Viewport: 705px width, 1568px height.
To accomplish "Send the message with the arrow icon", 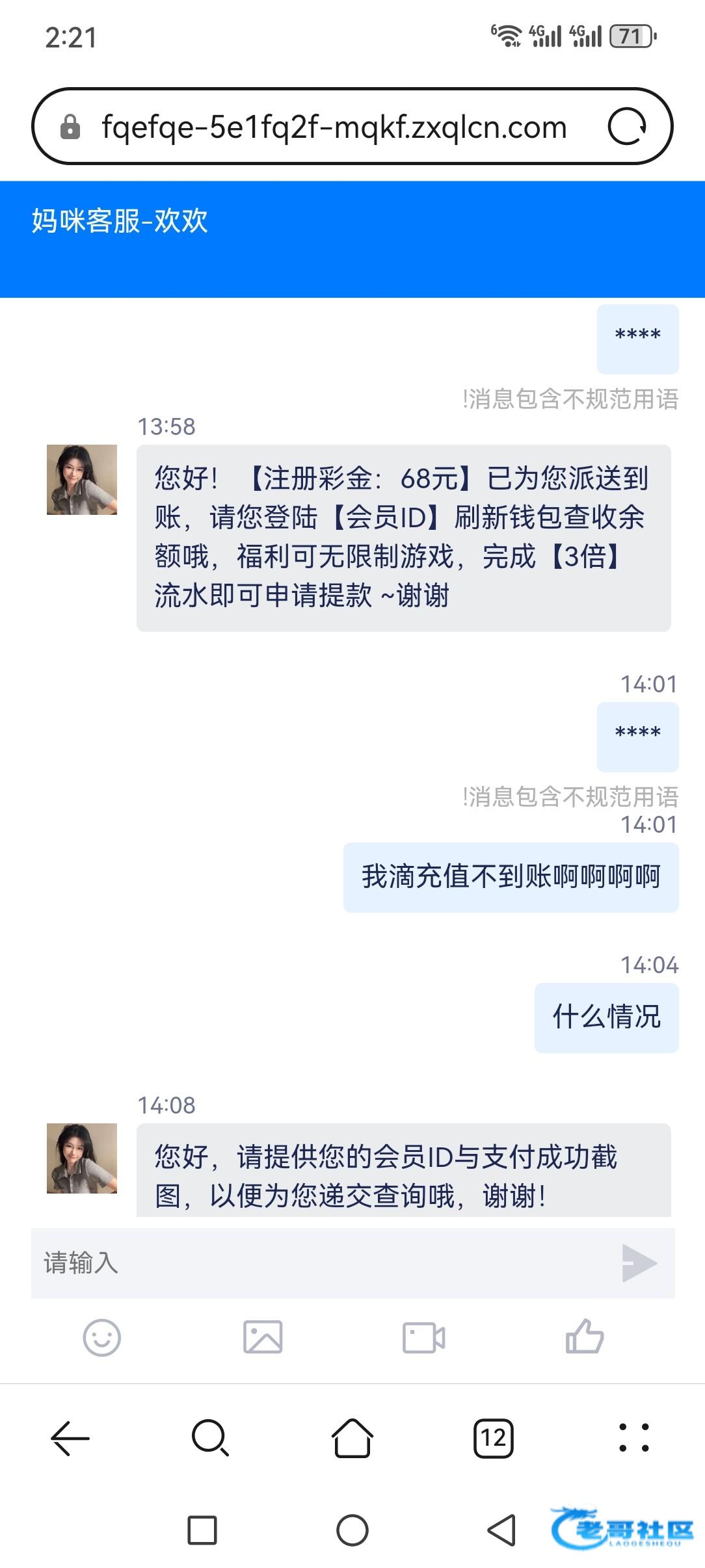I will point(639,1262).
